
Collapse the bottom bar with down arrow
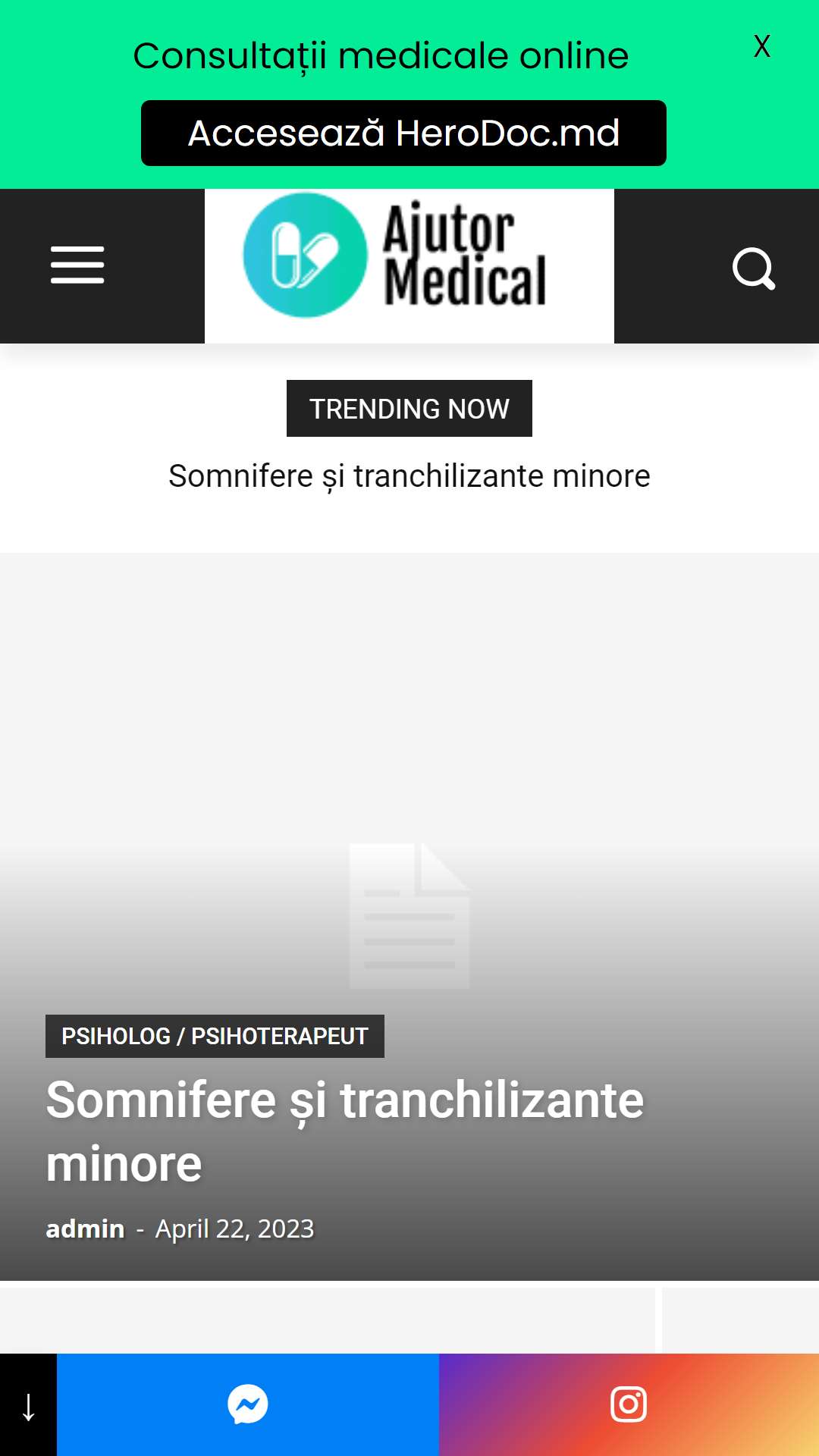pyautogui.click(x=28, y=1405)
